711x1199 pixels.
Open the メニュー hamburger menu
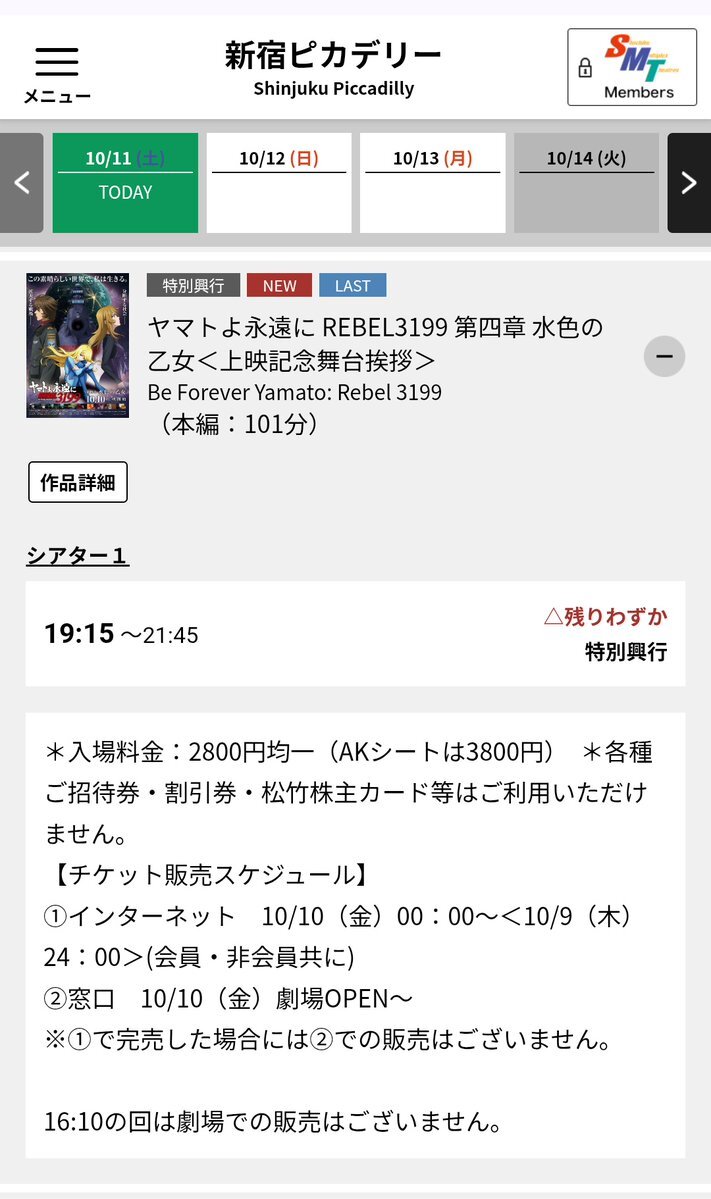[x=57, y=71]
